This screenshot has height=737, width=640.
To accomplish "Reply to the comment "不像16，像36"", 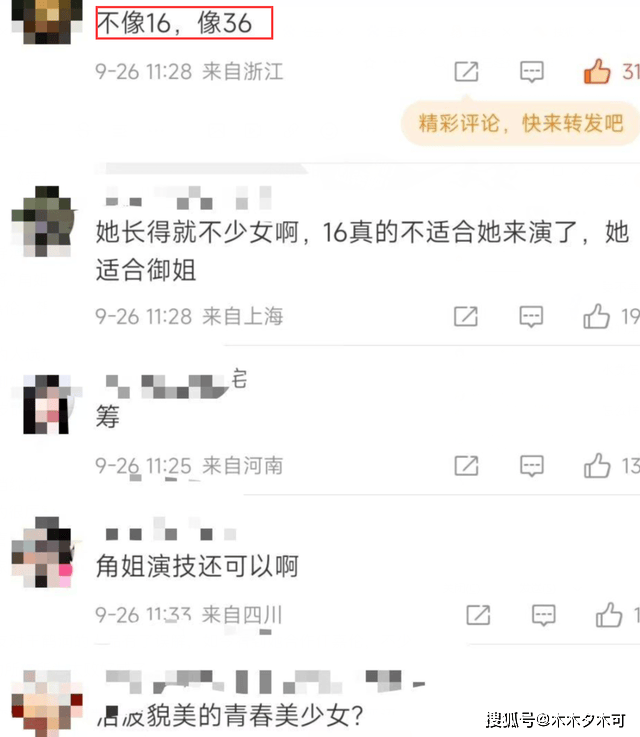I will (x=532, y=72).
